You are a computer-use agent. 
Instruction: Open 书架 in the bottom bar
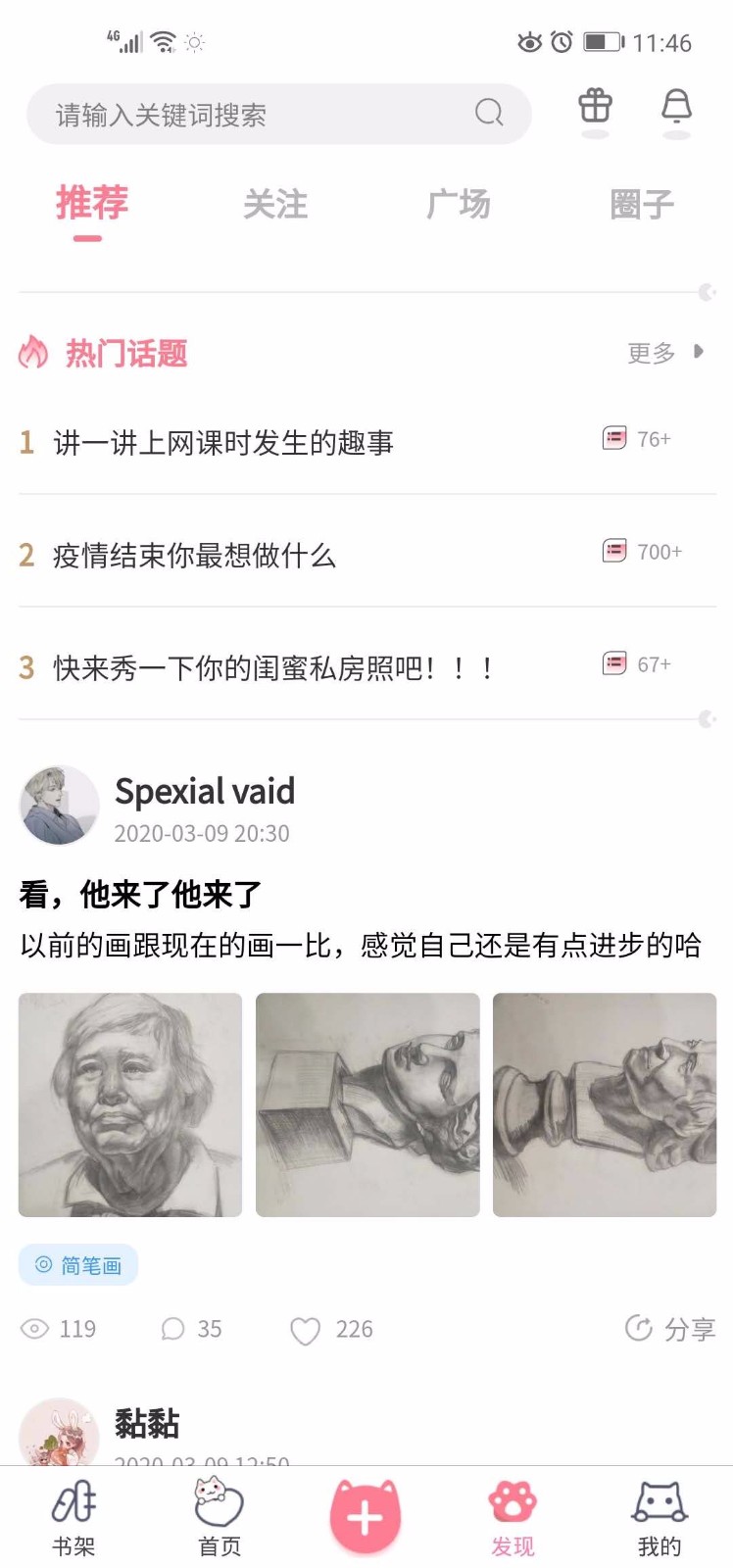pyautogui.click(x=73, y=1514)
